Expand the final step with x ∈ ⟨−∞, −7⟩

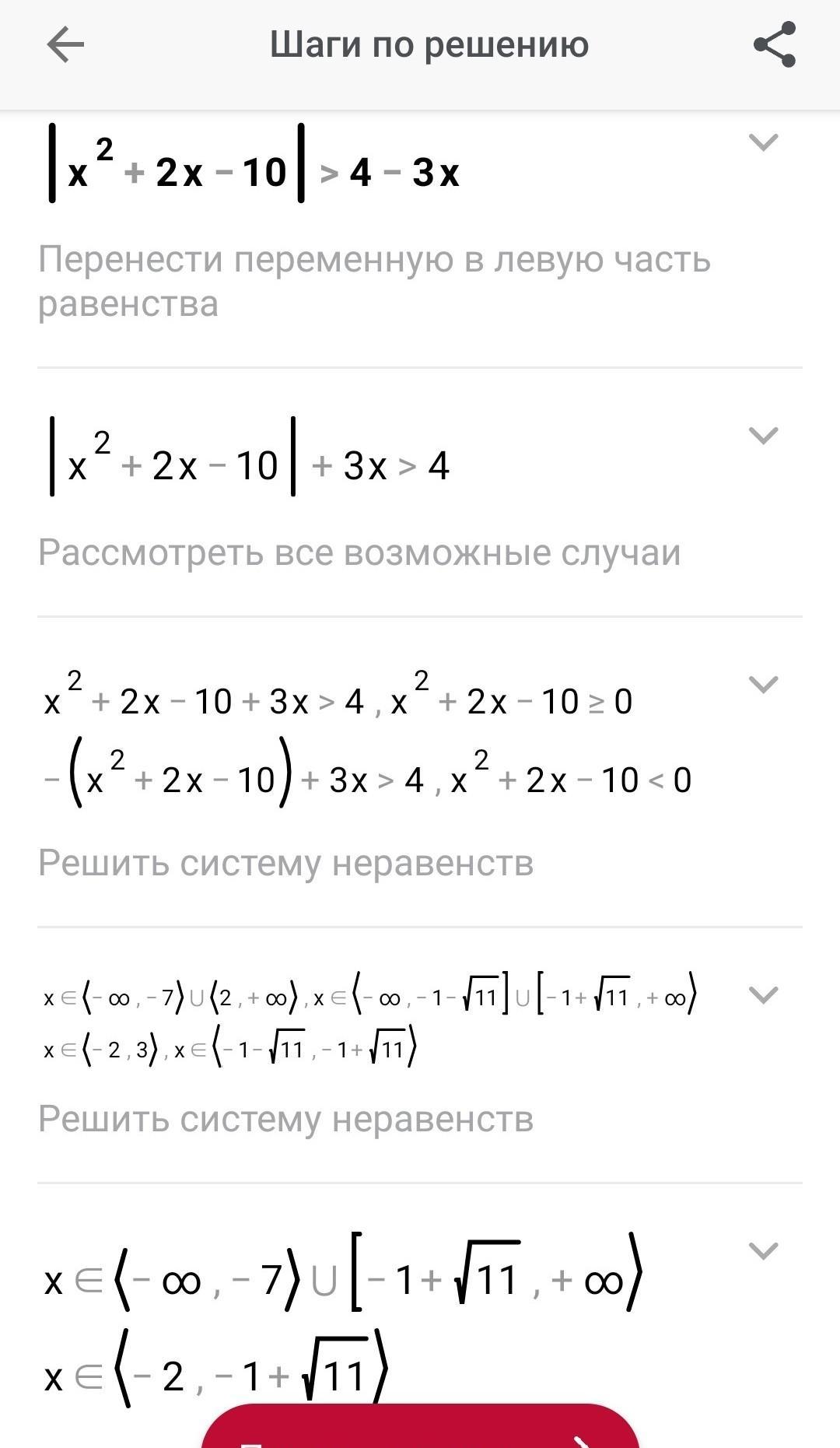pos(762,1250)
